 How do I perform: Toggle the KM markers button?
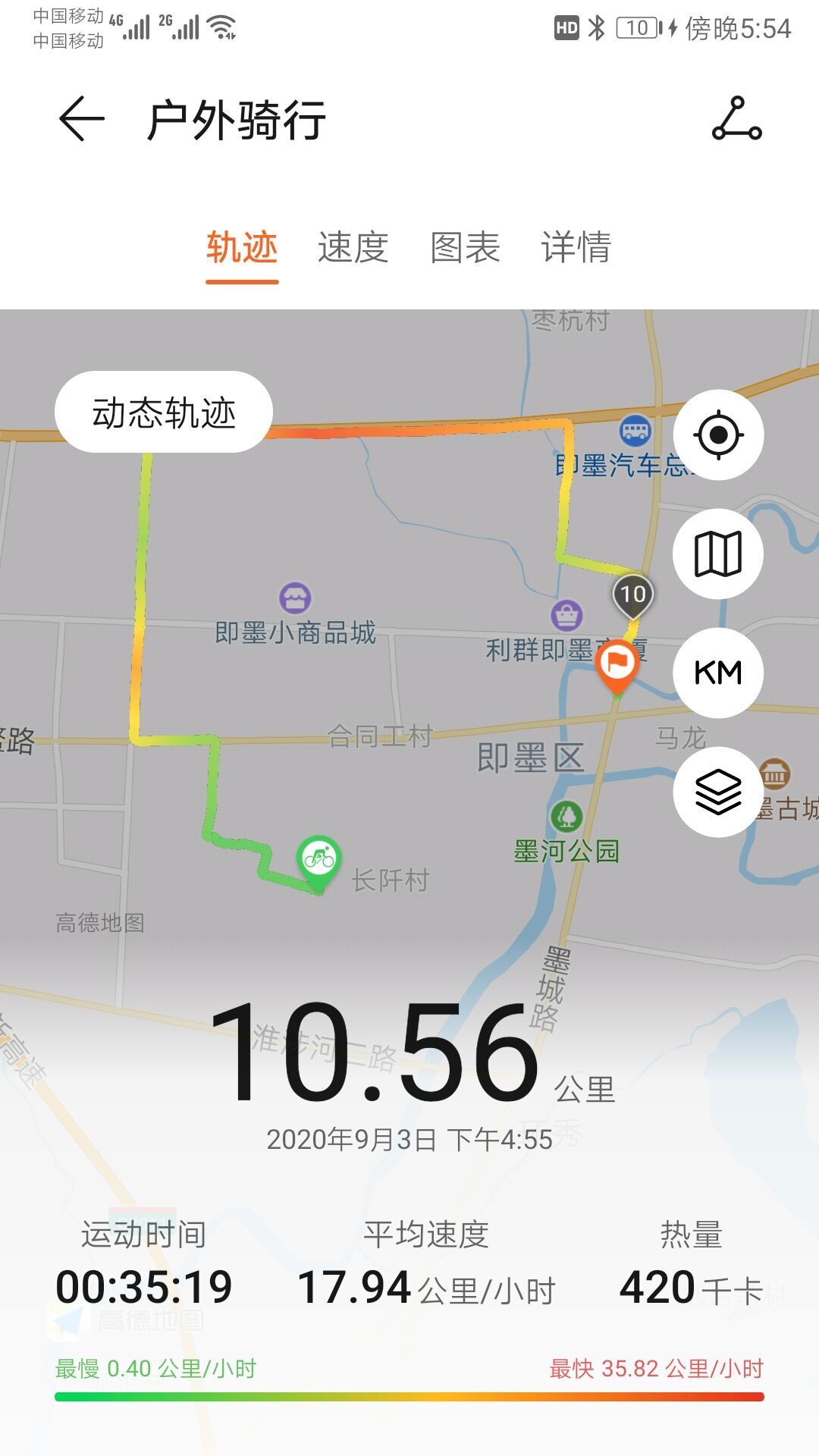(x=717, y=673)
